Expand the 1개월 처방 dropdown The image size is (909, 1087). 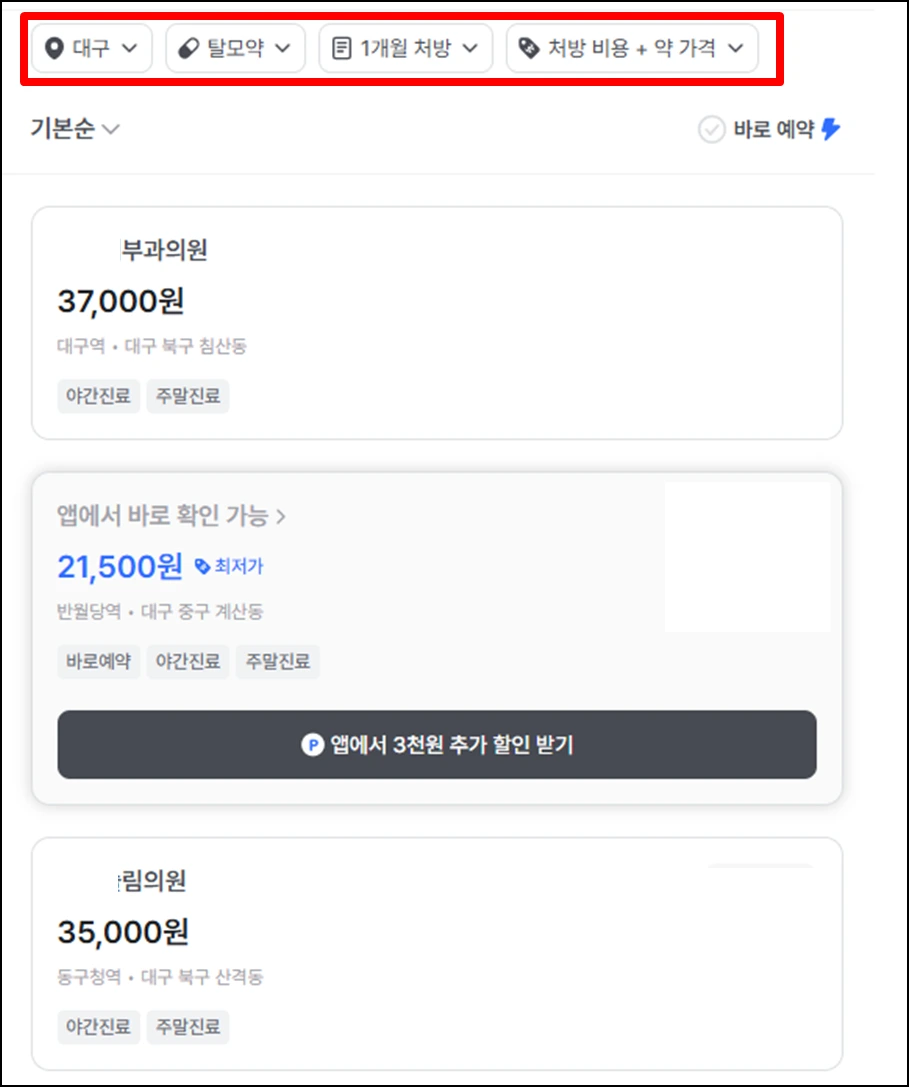pyautogui.click(x=405, y=47)
